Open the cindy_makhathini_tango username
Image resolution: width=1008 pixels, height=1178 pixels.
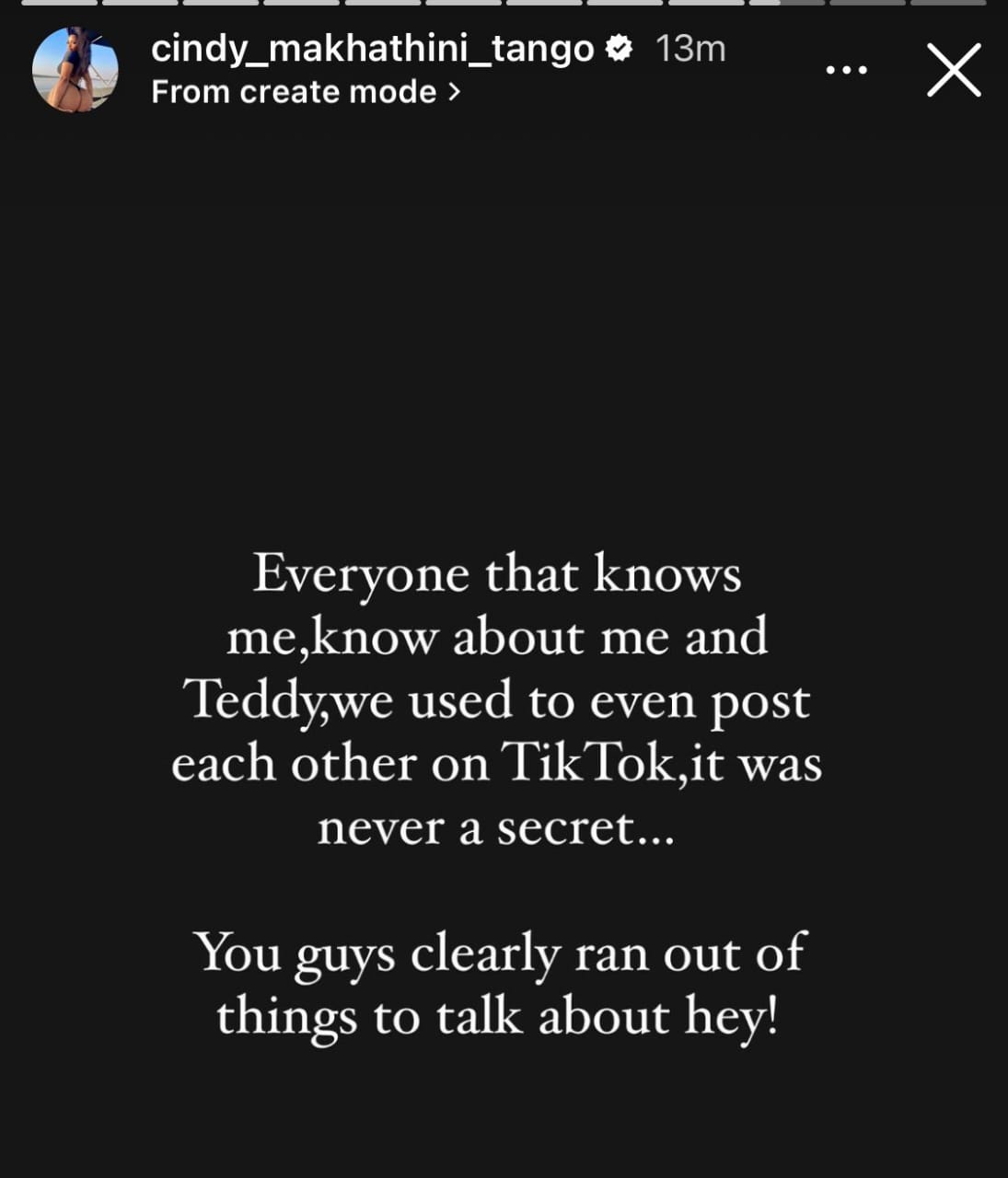coord(372,49)
